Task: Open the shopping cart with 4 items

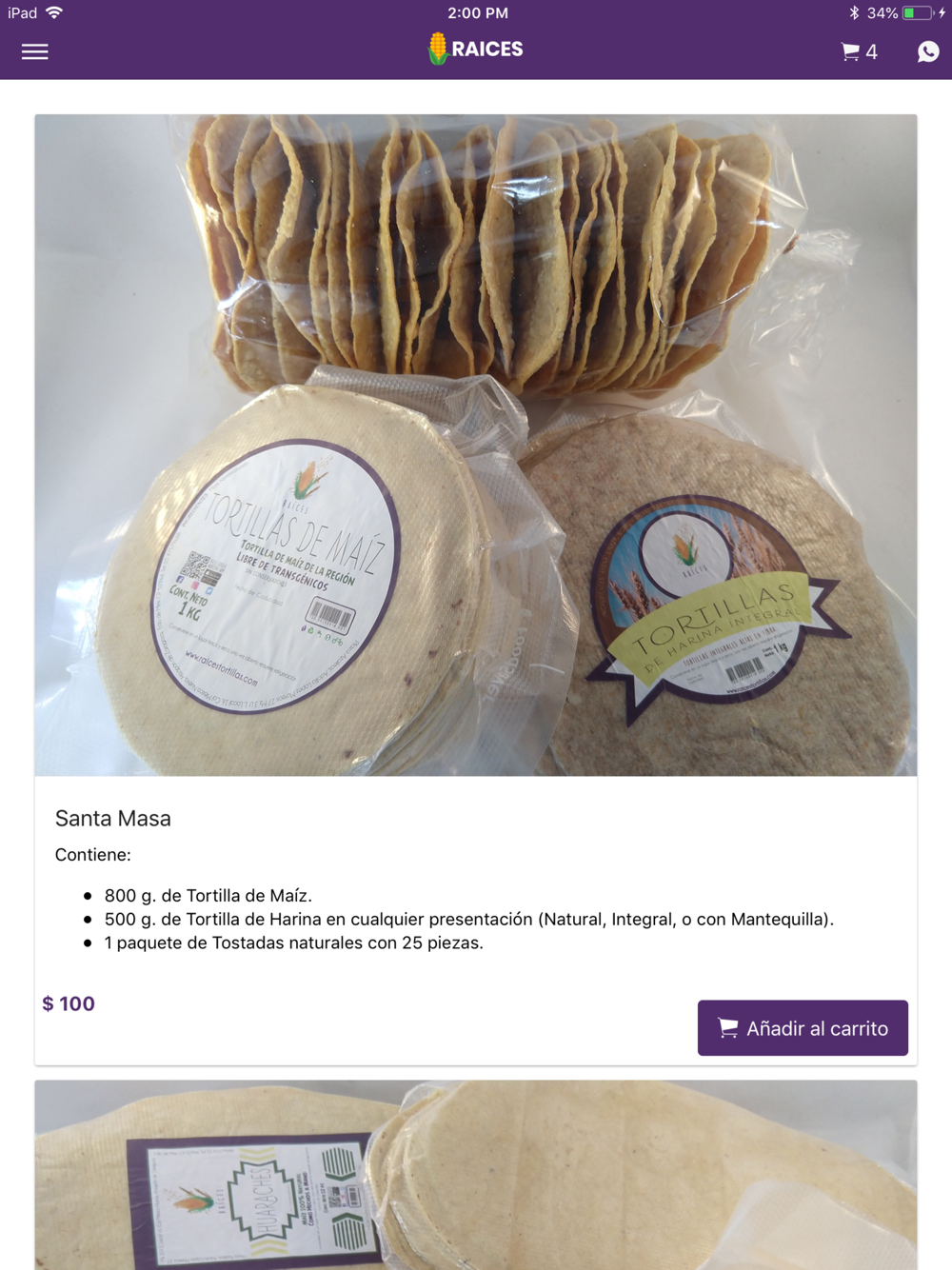Action: coord(859,51)
